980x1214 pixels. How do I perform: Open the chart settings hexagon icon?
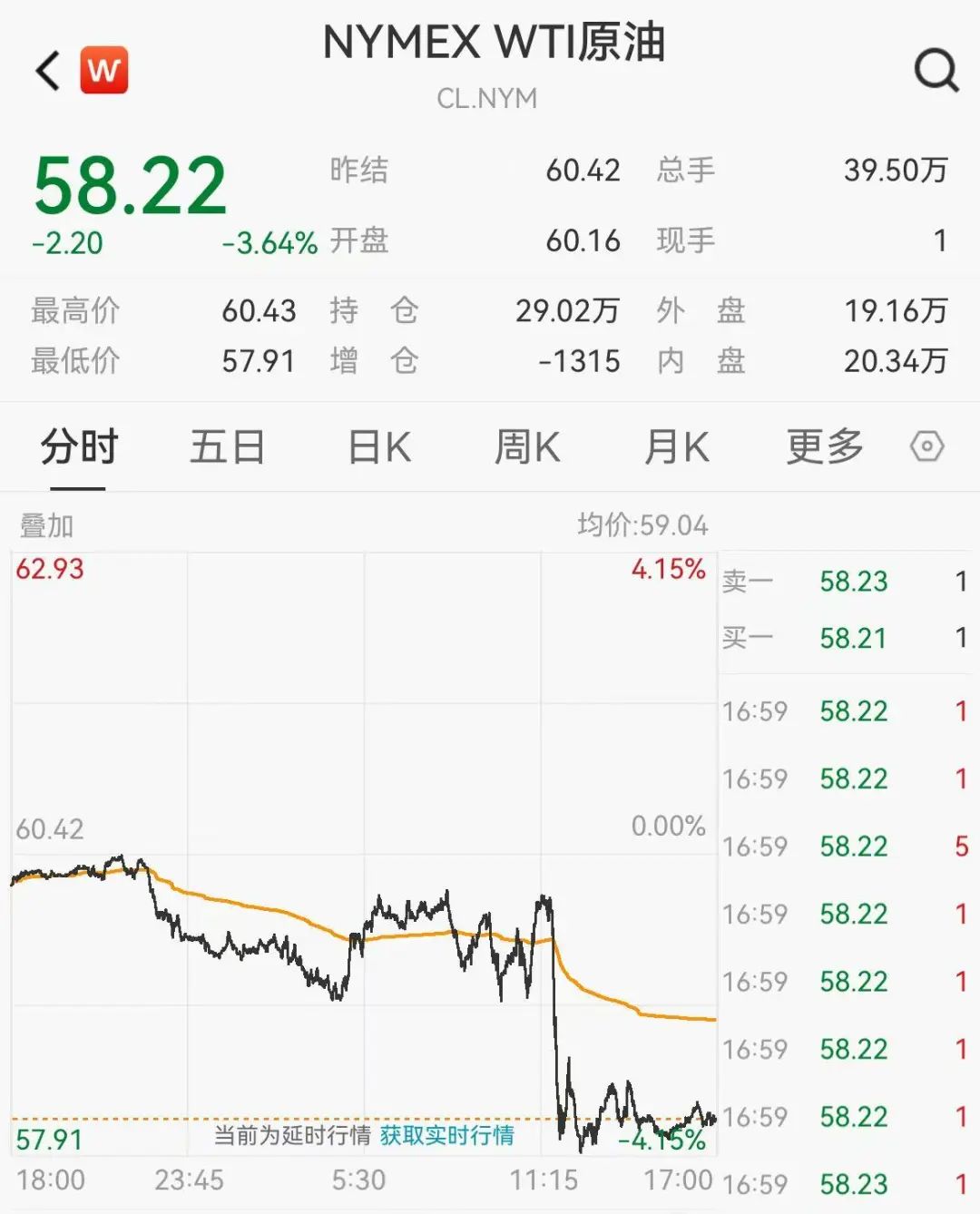[x=926, y=446]
